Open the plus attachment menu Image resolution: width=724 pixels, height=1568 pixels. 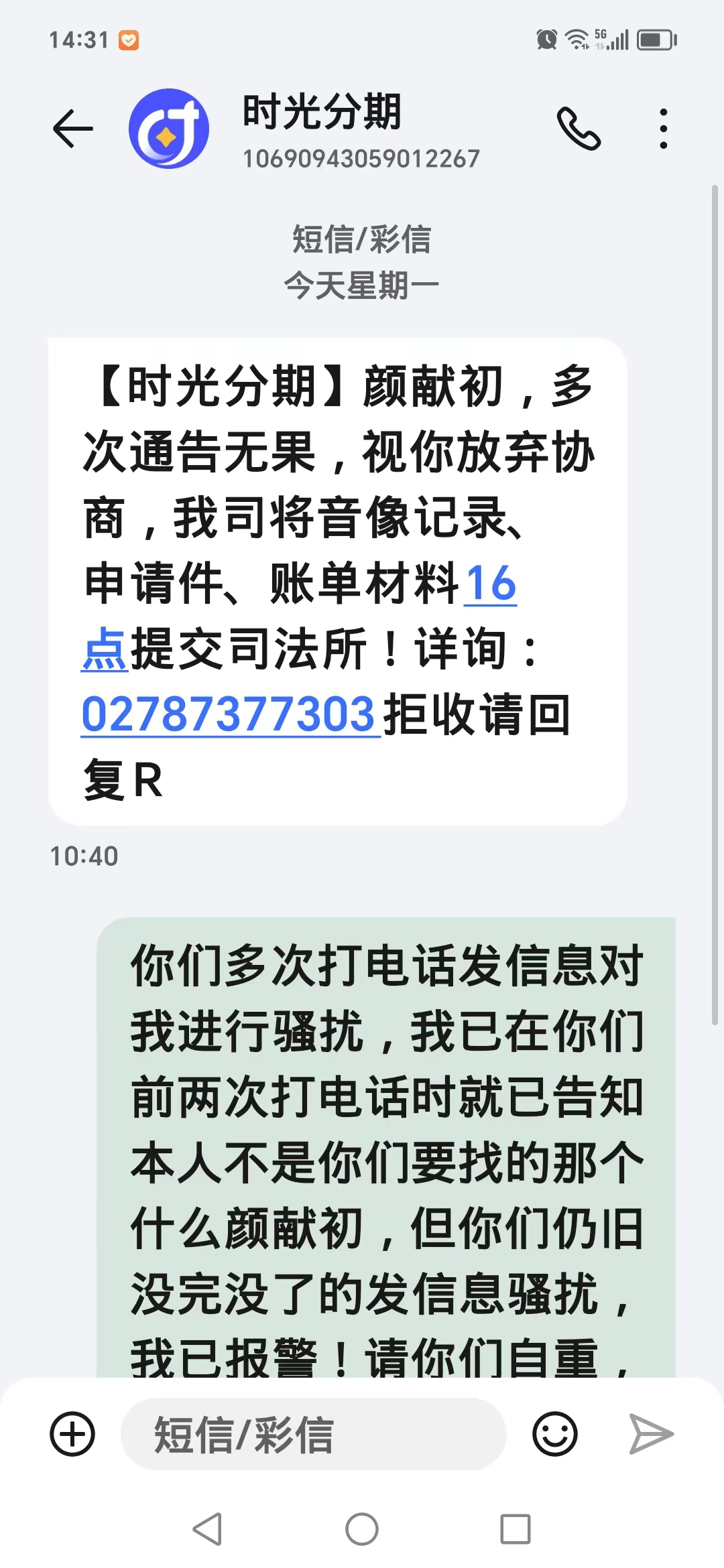click(72, 1434)
